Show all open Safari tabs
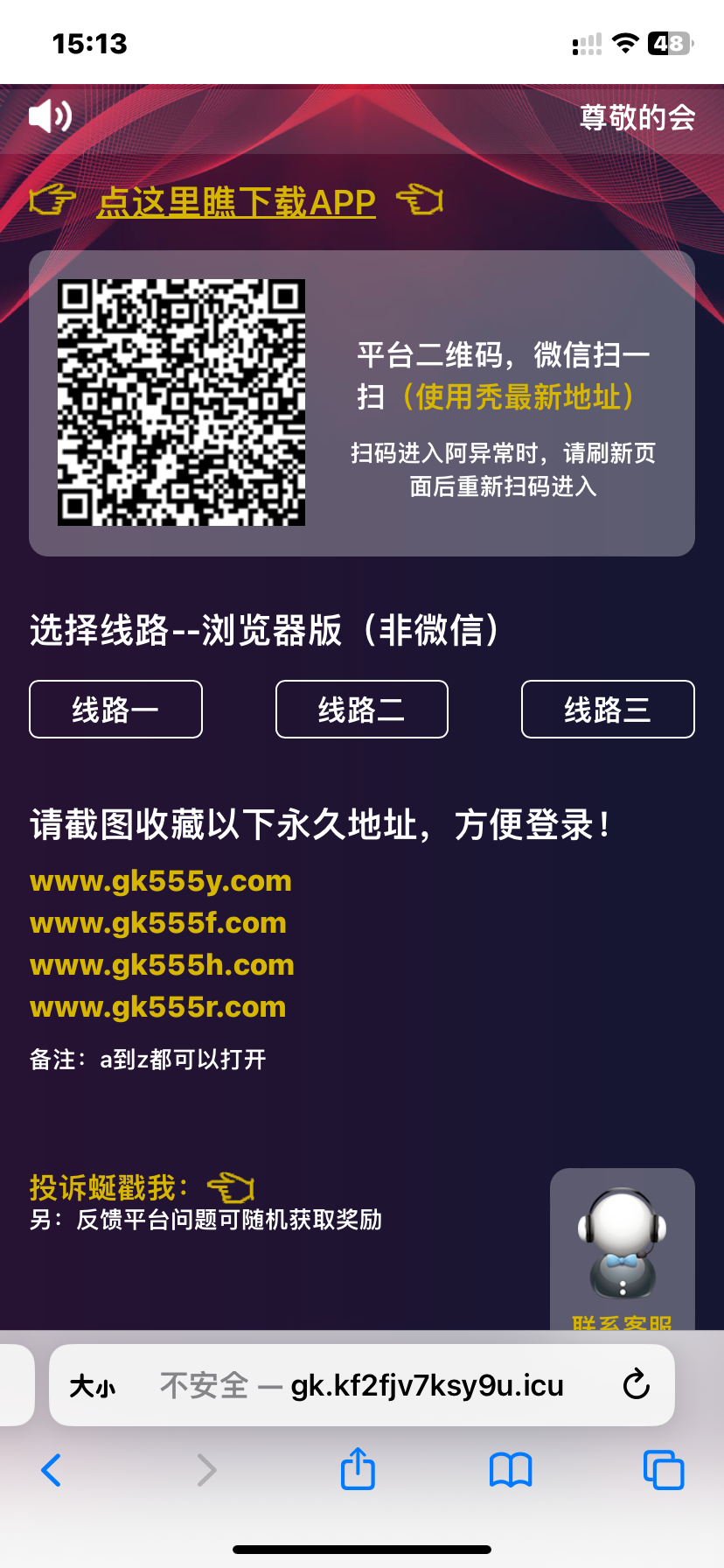Image resolution: width=724 pixels, height=1568 pixels. click(x=664, y=1470)
